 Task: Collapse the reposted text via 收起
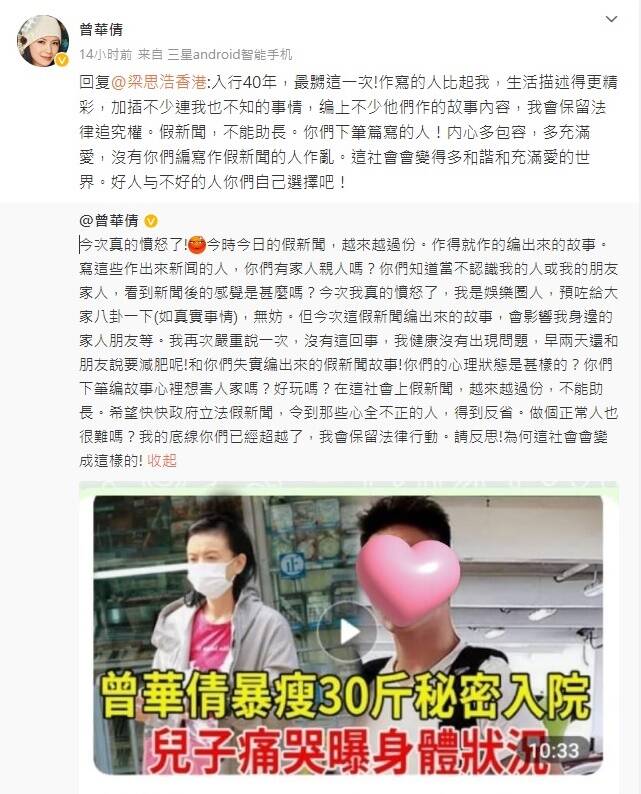point(161,459)
